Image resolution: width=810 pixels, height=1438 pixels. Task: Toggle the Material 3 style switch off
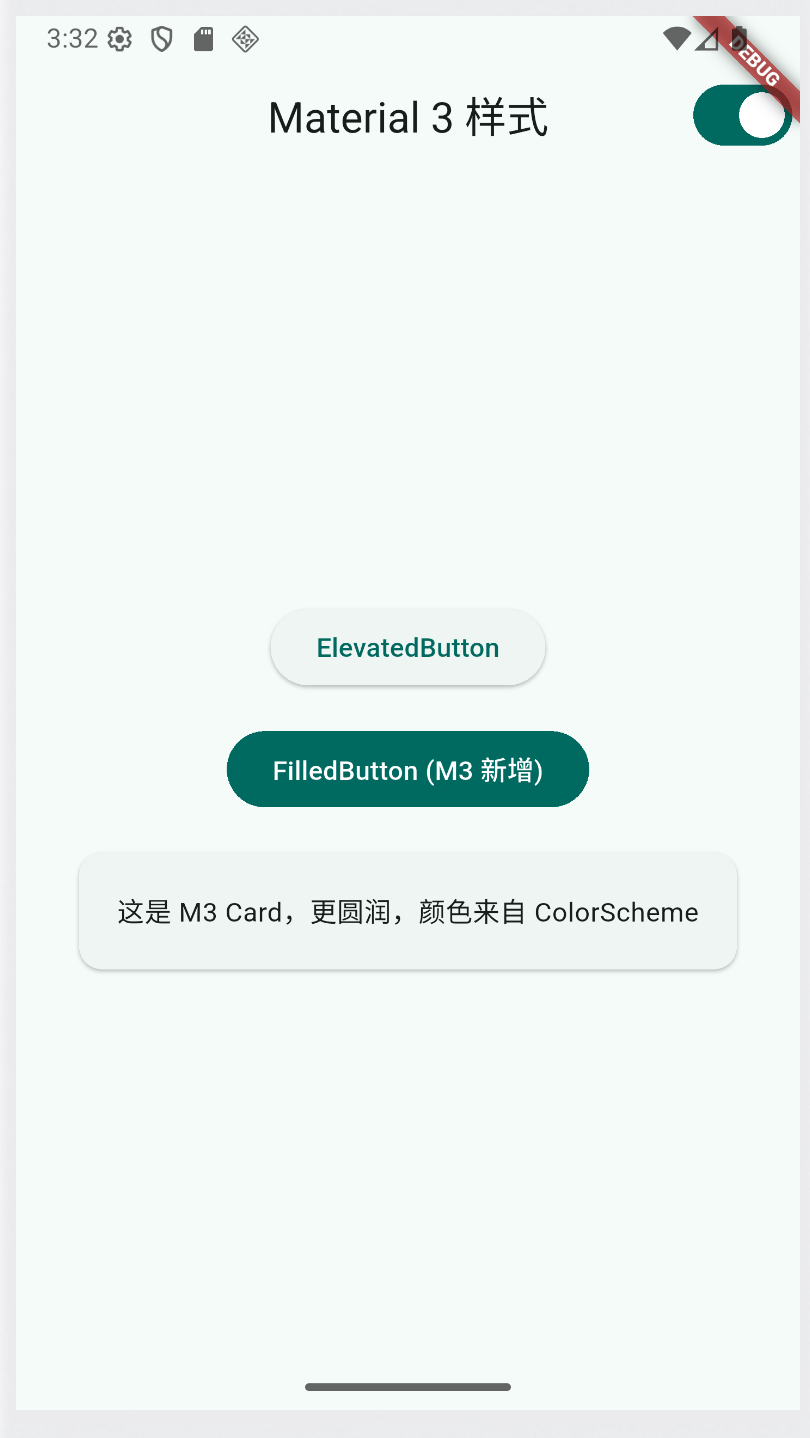742,115
